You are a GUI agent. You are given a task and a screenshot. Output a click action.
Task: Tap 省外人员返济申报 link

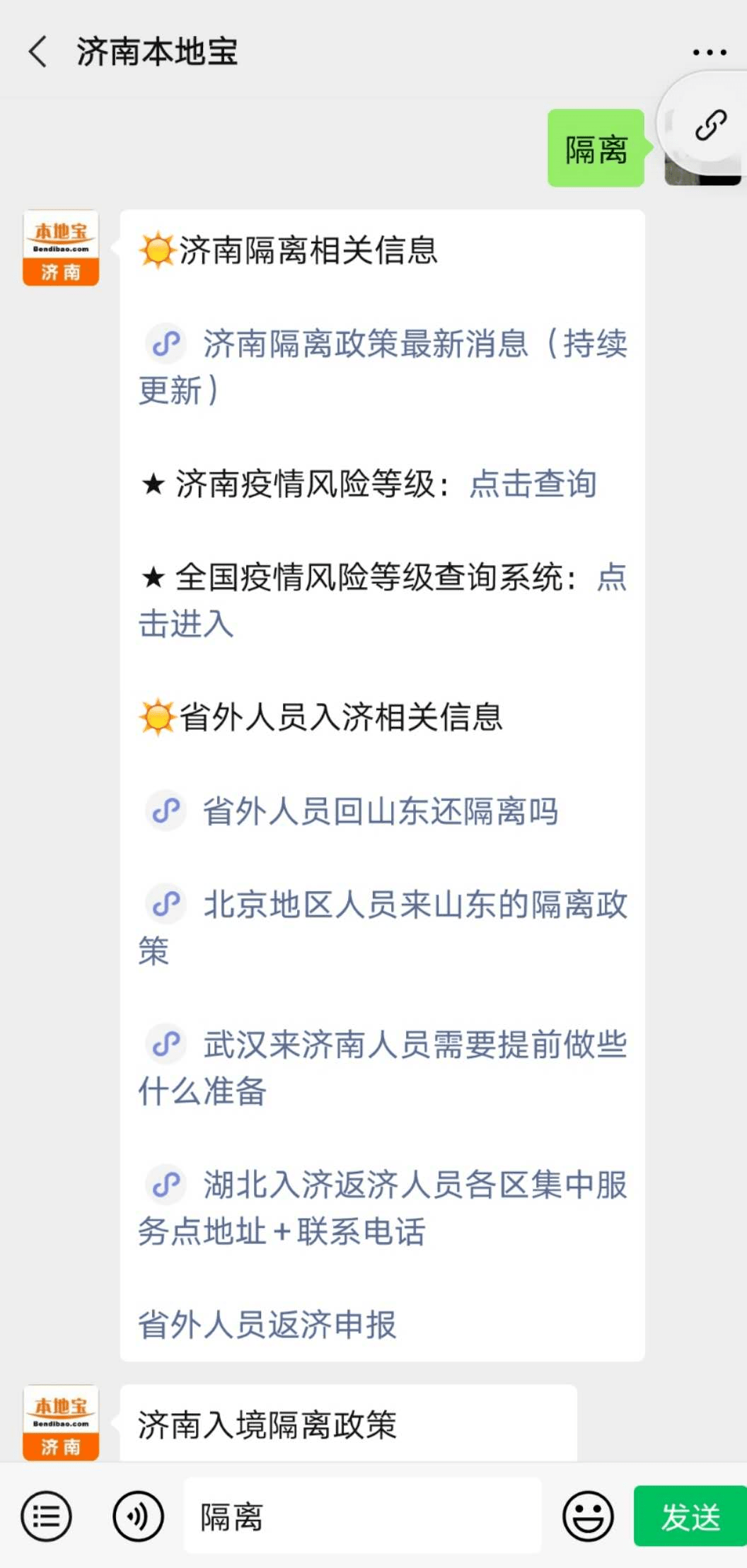[x=265, y=1326]
